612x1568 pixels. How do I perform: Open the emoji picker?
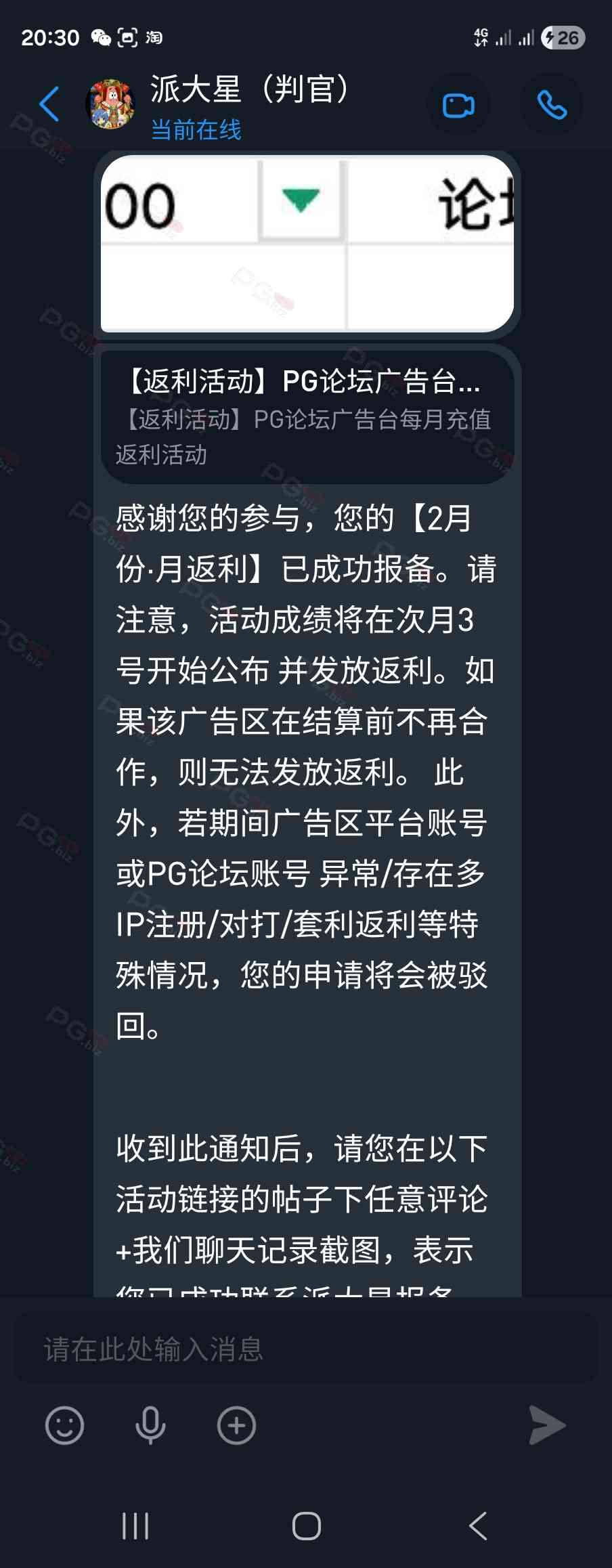[x=64, y=1425]
